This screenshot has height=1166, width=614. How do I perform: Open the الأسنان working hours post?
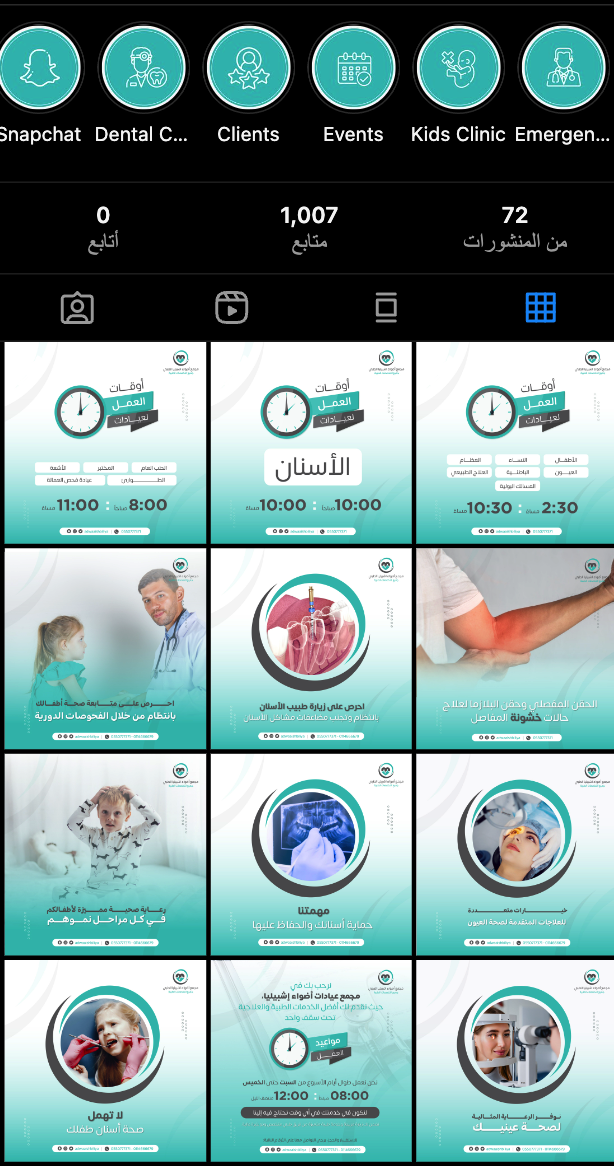point(309,443)
